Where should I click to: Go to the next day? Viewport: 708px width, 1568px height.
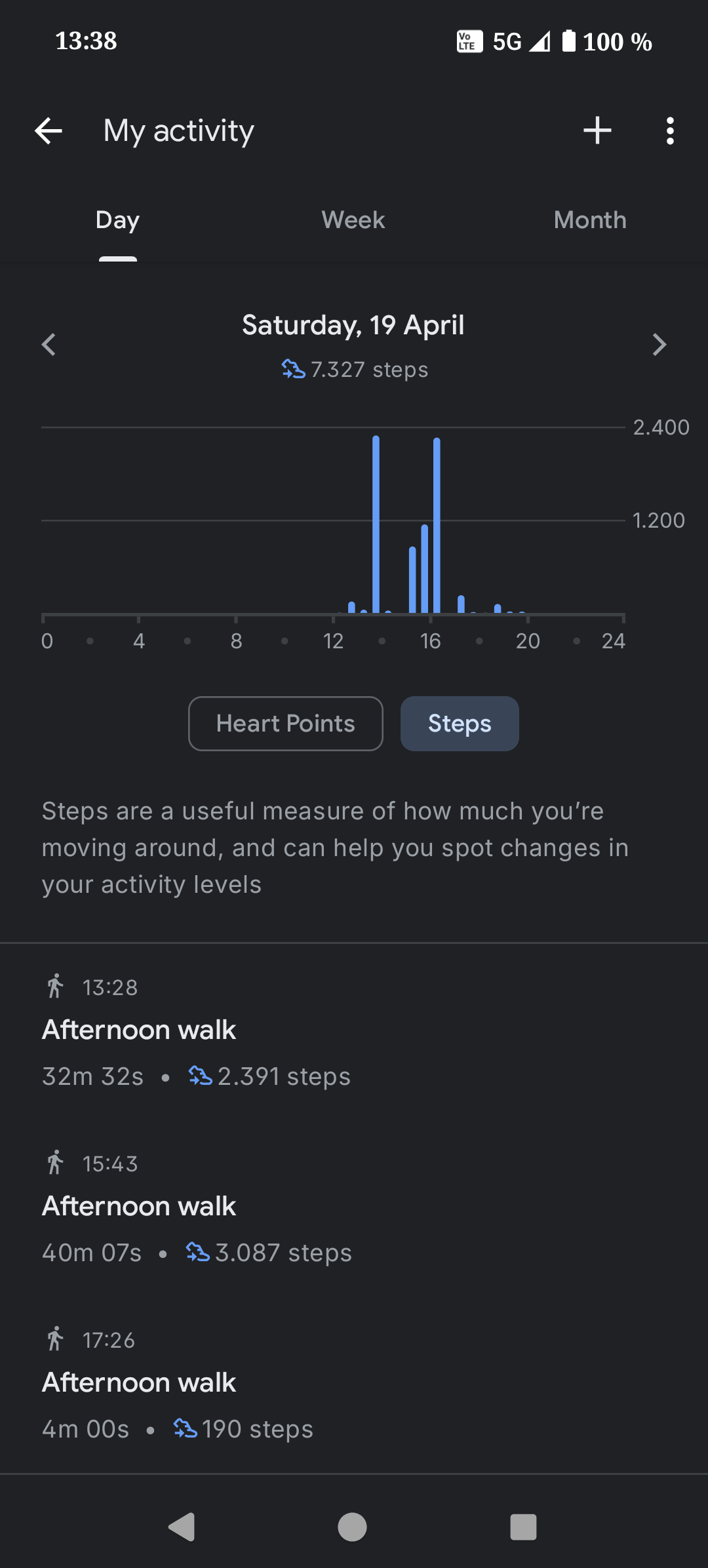(x=659, y=344)
